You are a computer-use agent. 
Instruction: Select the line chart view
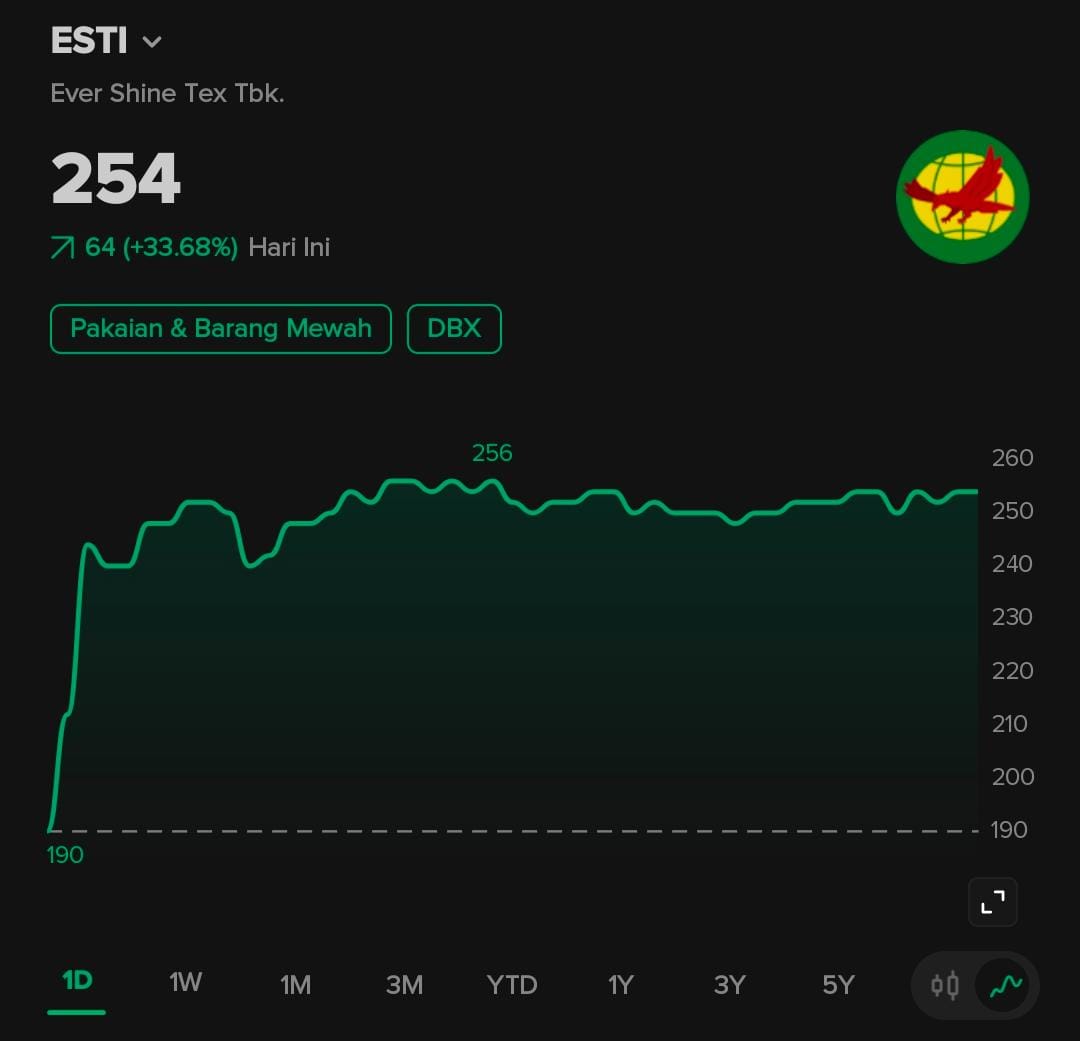(x=1005, y=986)
